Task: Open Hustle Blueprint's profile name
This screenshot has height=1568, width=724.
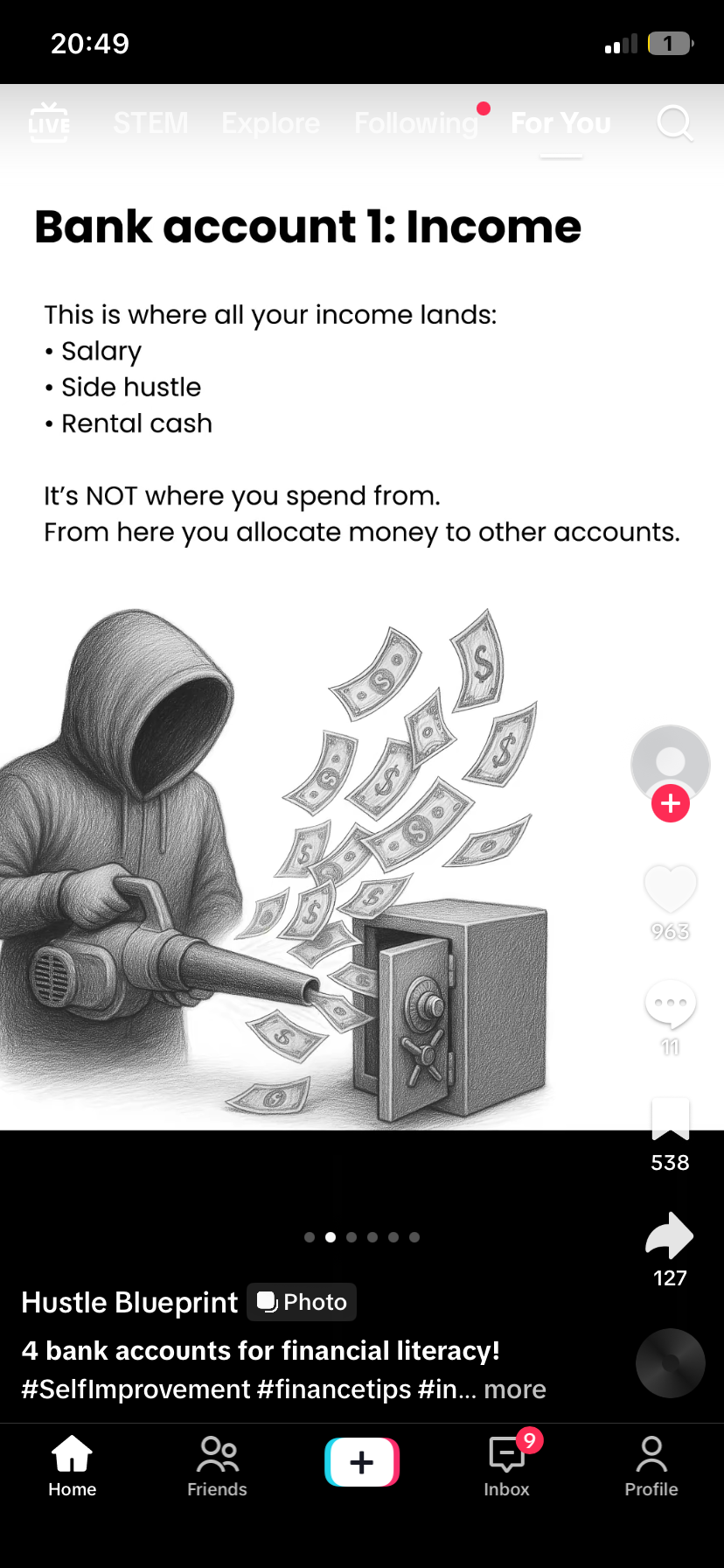Action: click(129, 1302)
